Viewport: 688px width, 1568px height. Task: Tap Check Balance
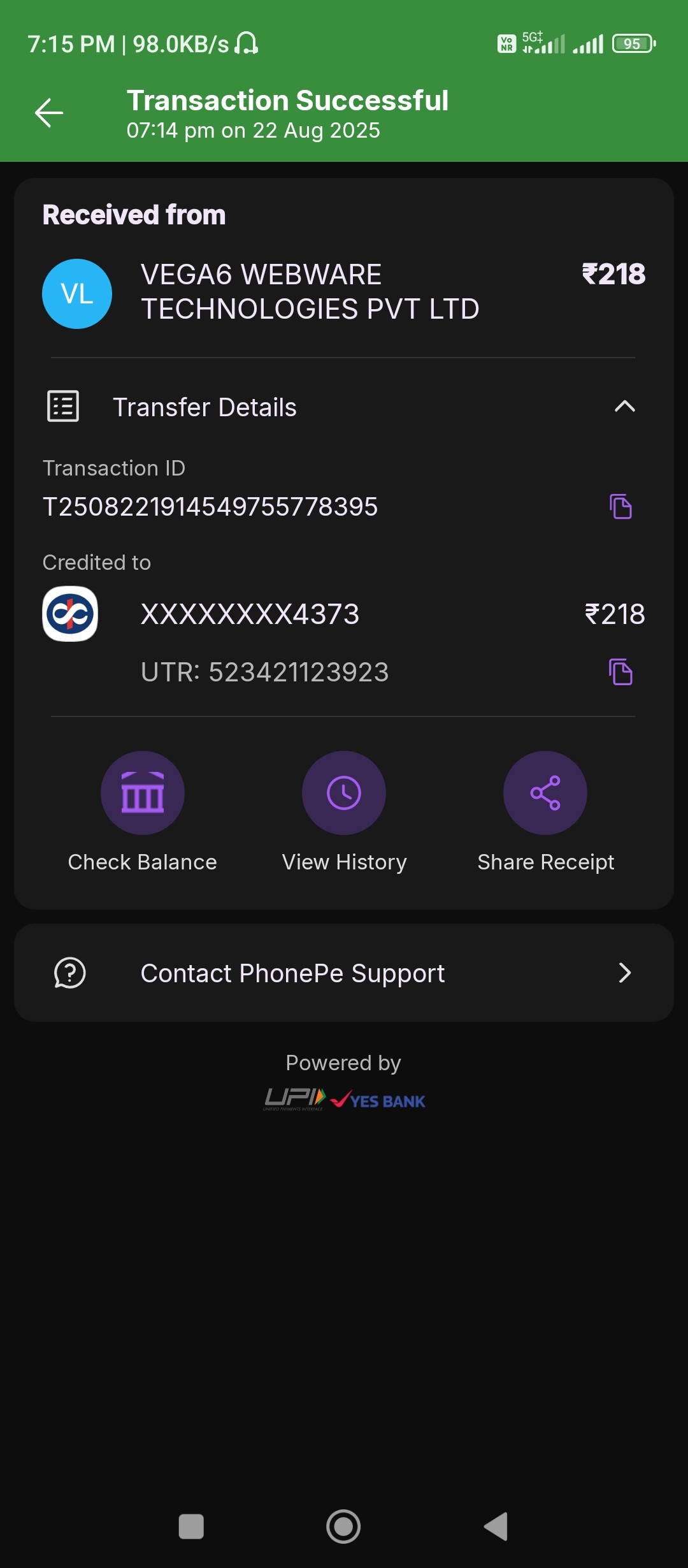[x=143, y=794]
